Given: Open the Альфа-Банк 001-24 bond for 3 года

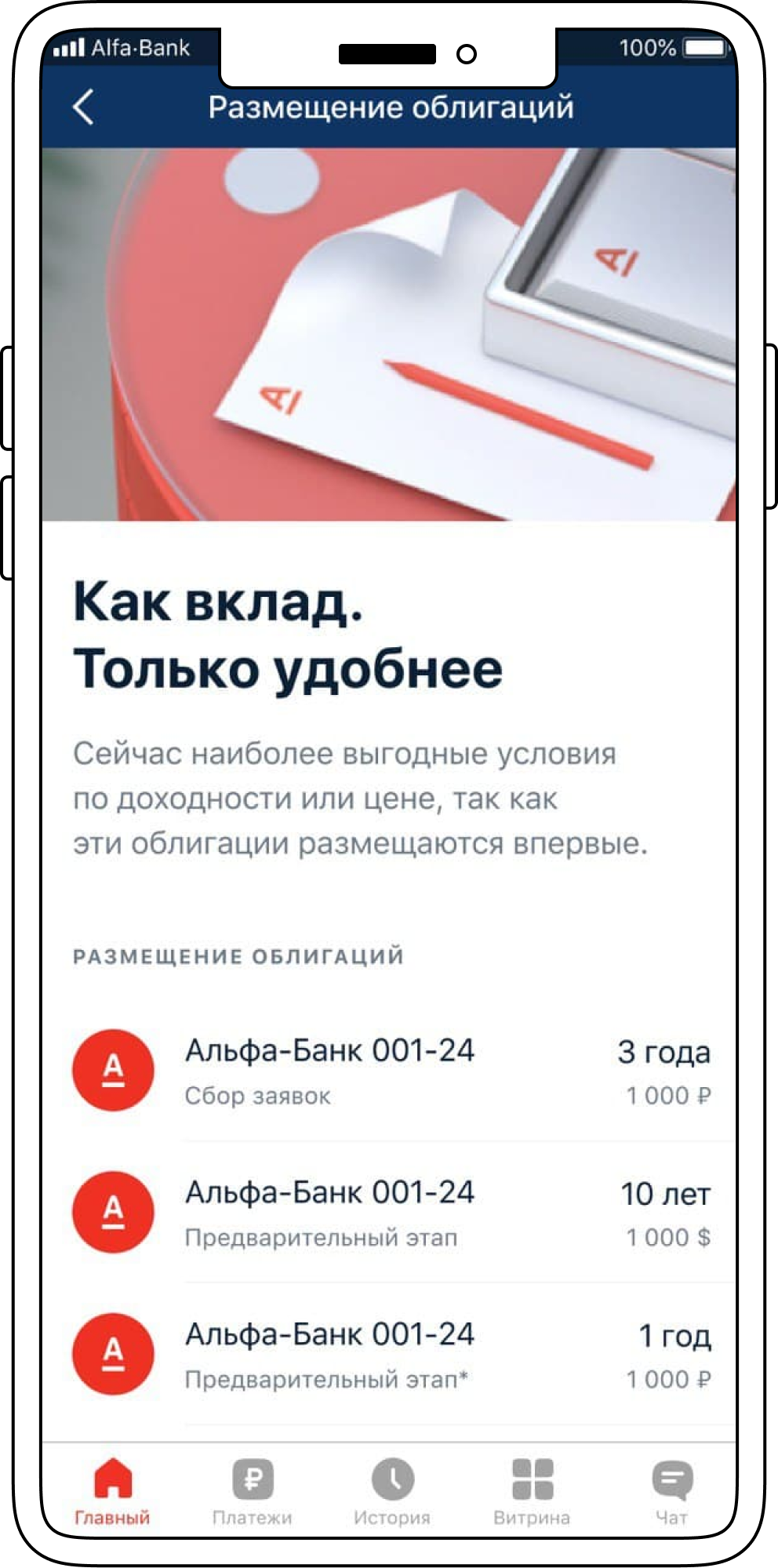Looking at the screenshot, I should (x=391, y=1071).
